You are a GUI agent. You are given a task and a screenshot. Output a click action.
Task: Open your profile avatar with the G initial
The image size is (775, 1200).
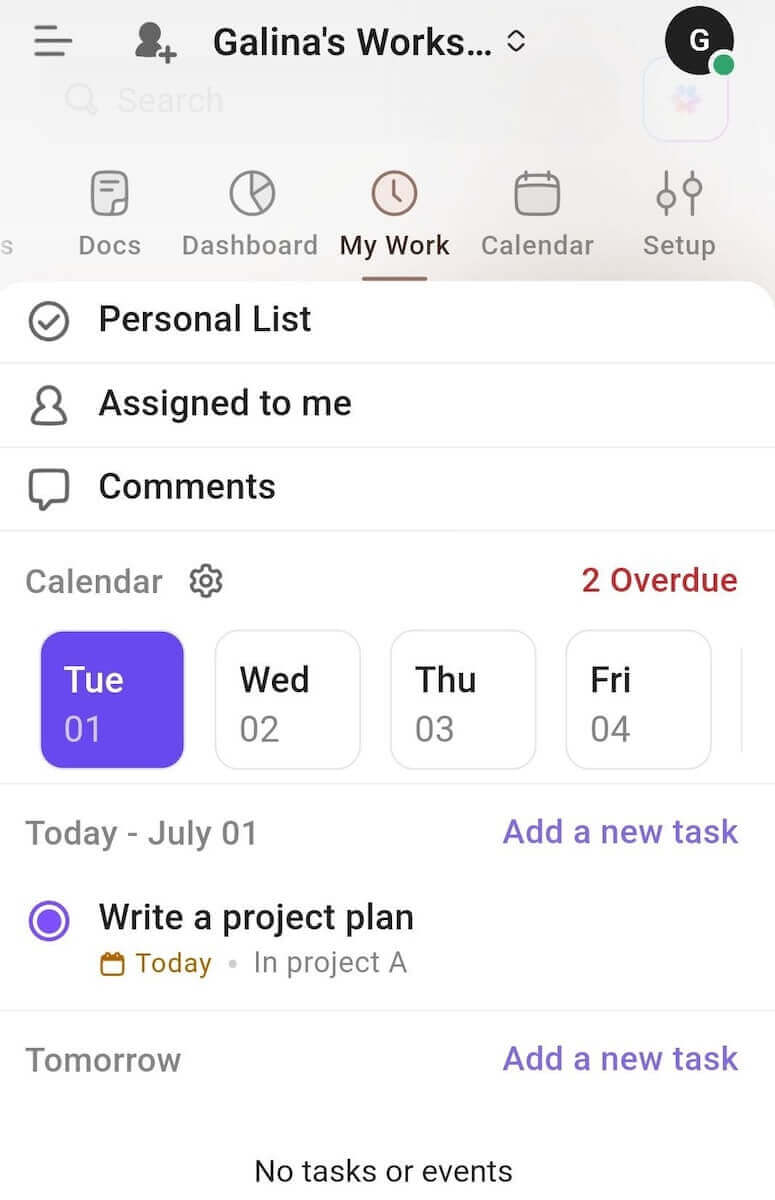699,42
